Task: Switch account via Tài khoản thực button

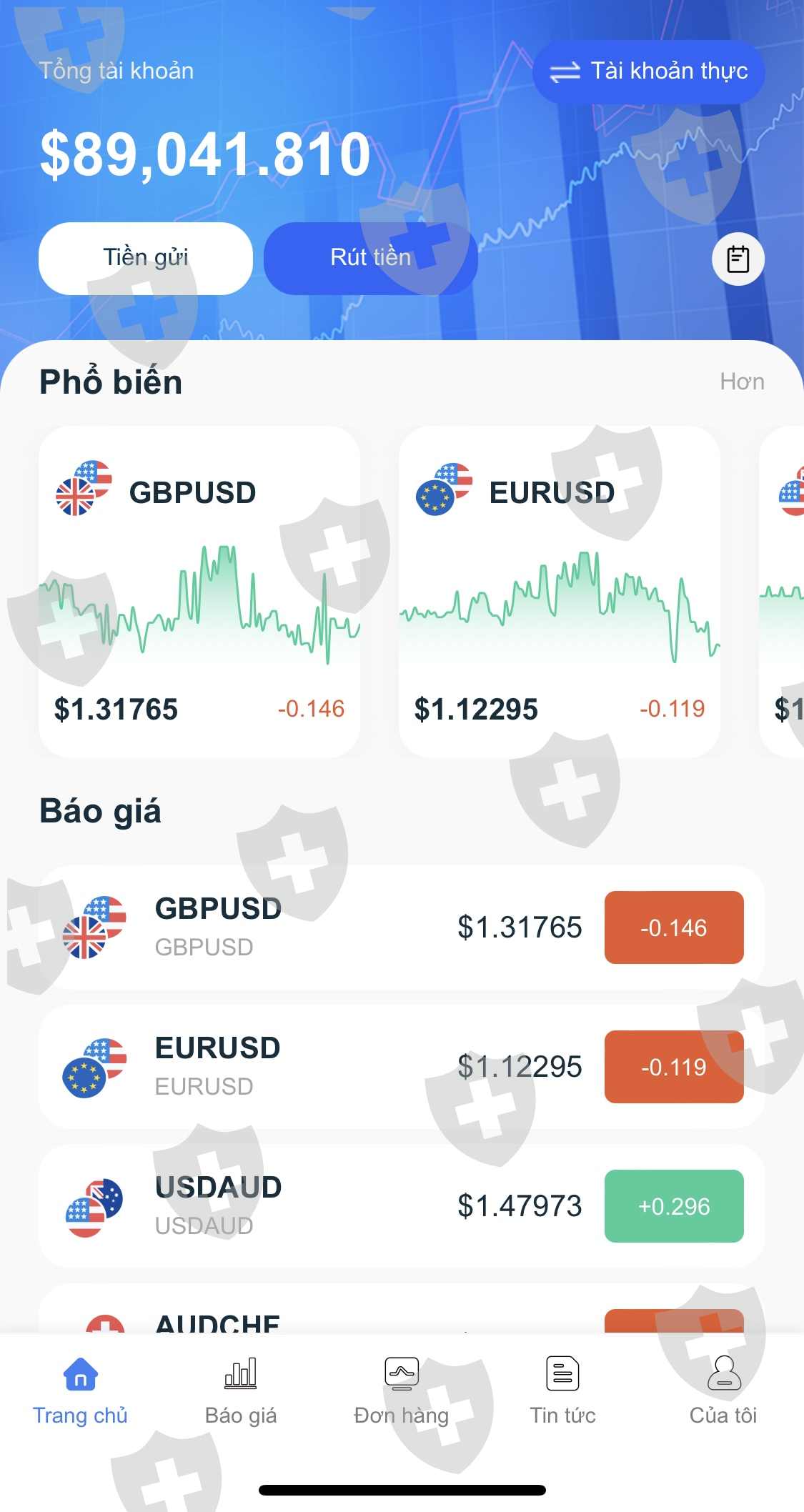Action: (649, 71)
